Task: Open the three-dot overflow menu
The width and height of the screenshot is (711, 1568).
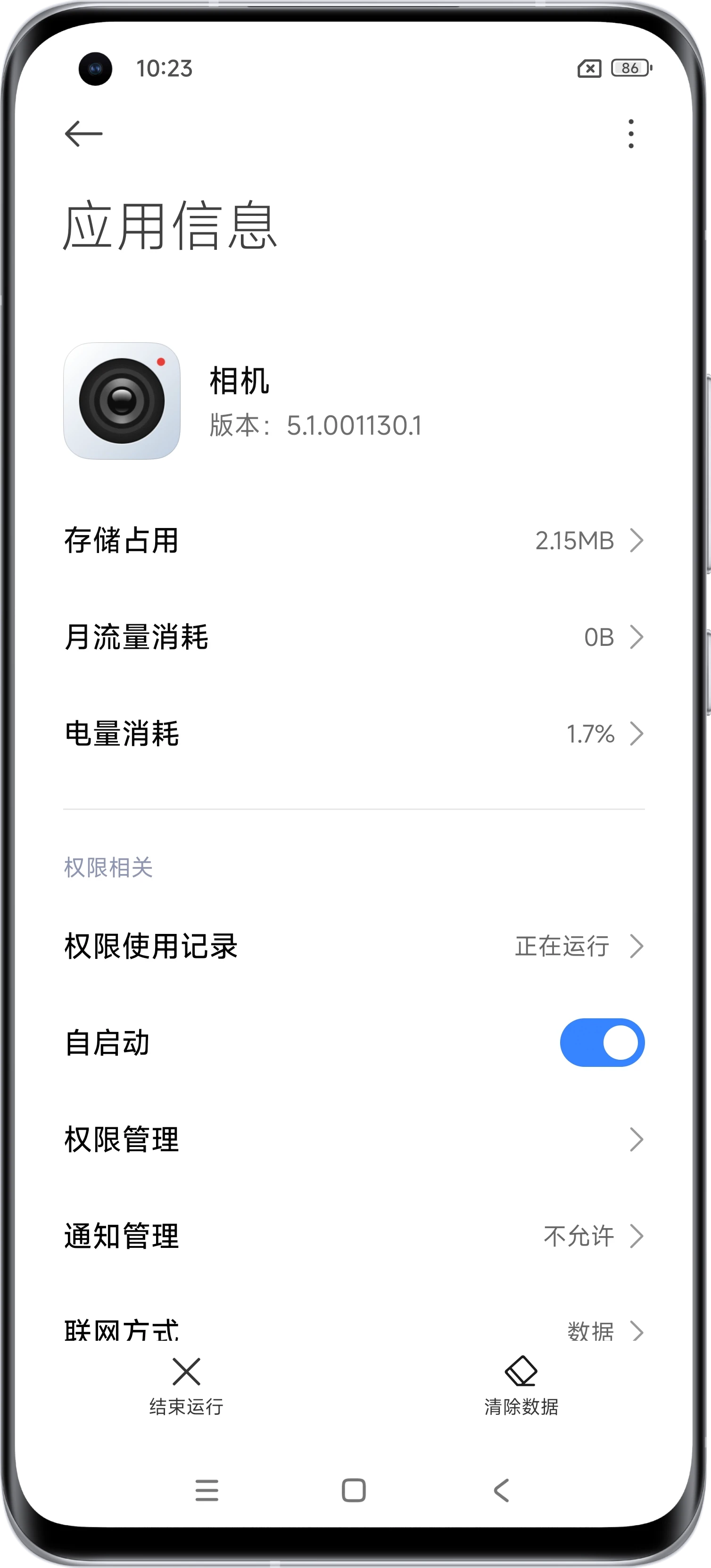Action: click(631, 134)
